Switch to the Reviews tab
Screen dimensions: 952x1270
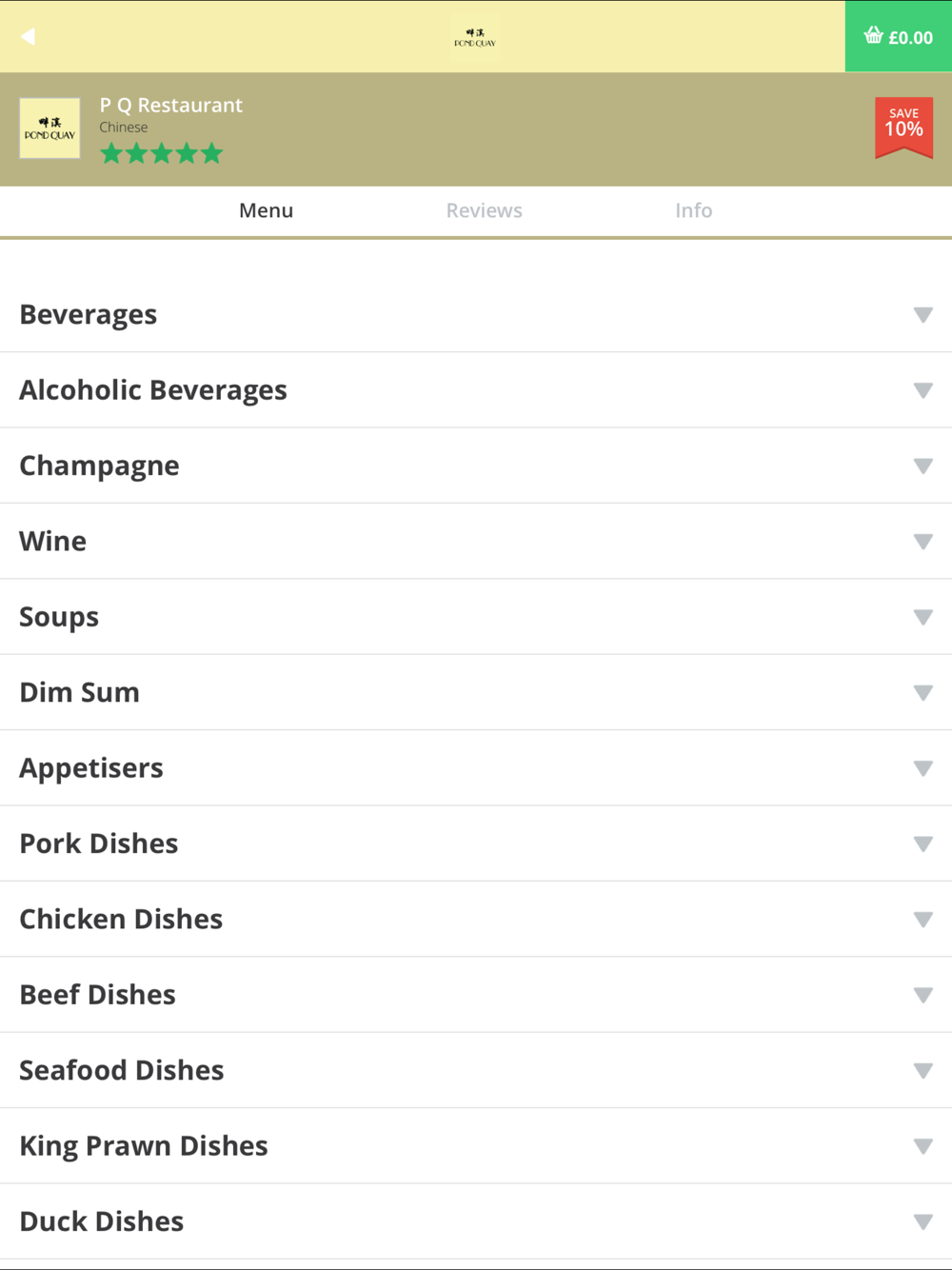tap(484, 210)
